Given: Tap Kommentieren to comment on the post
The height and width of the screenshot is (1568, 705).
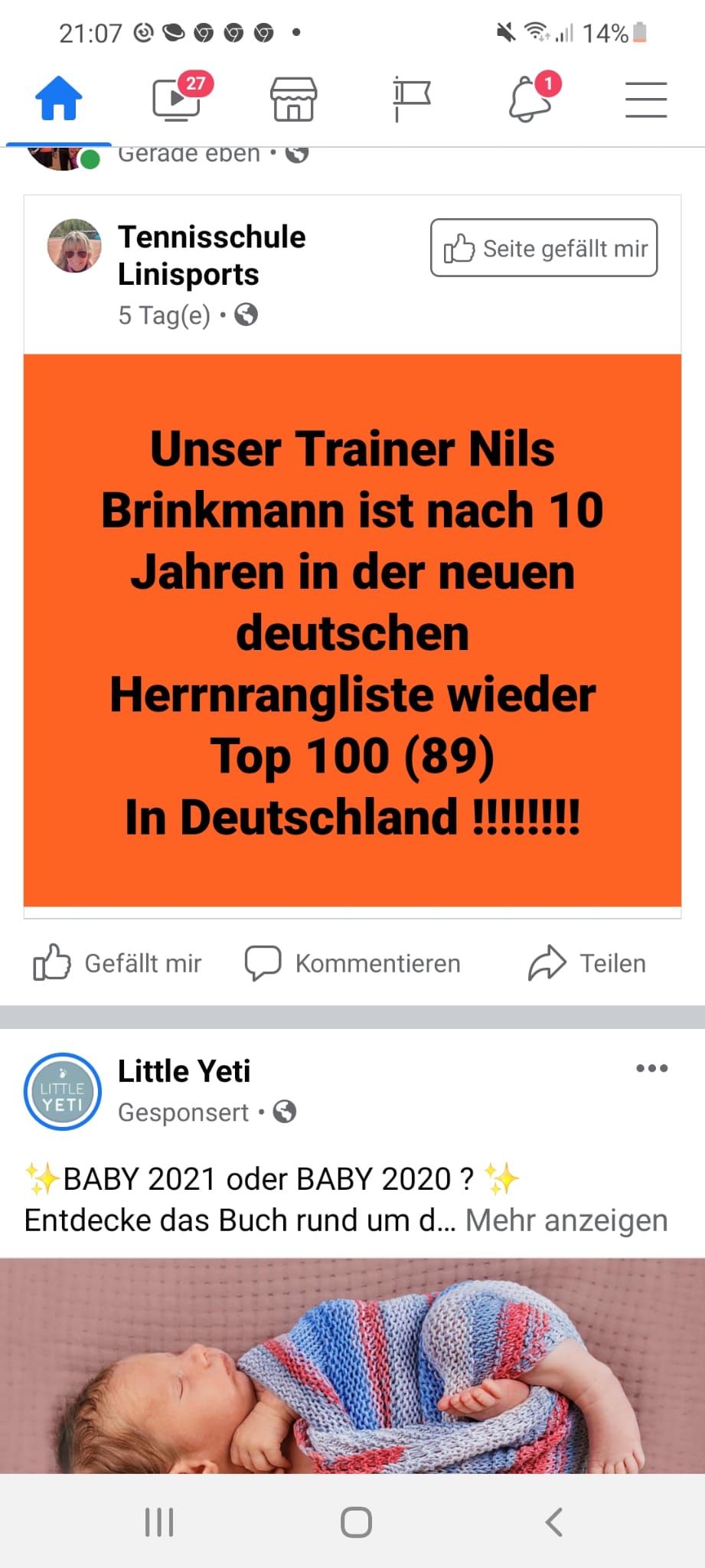Looking at the screenshot, I should point(352,962).
